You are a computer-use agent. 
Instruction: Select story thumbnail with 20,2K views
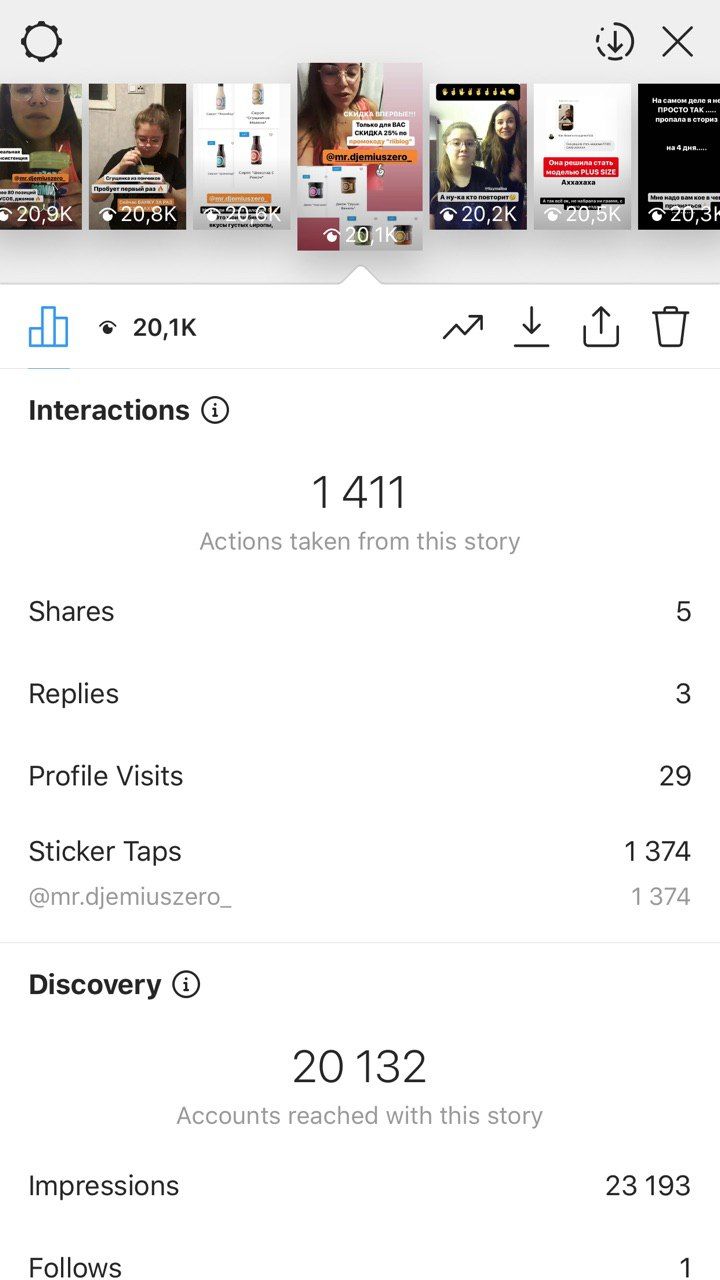point(478,157)
